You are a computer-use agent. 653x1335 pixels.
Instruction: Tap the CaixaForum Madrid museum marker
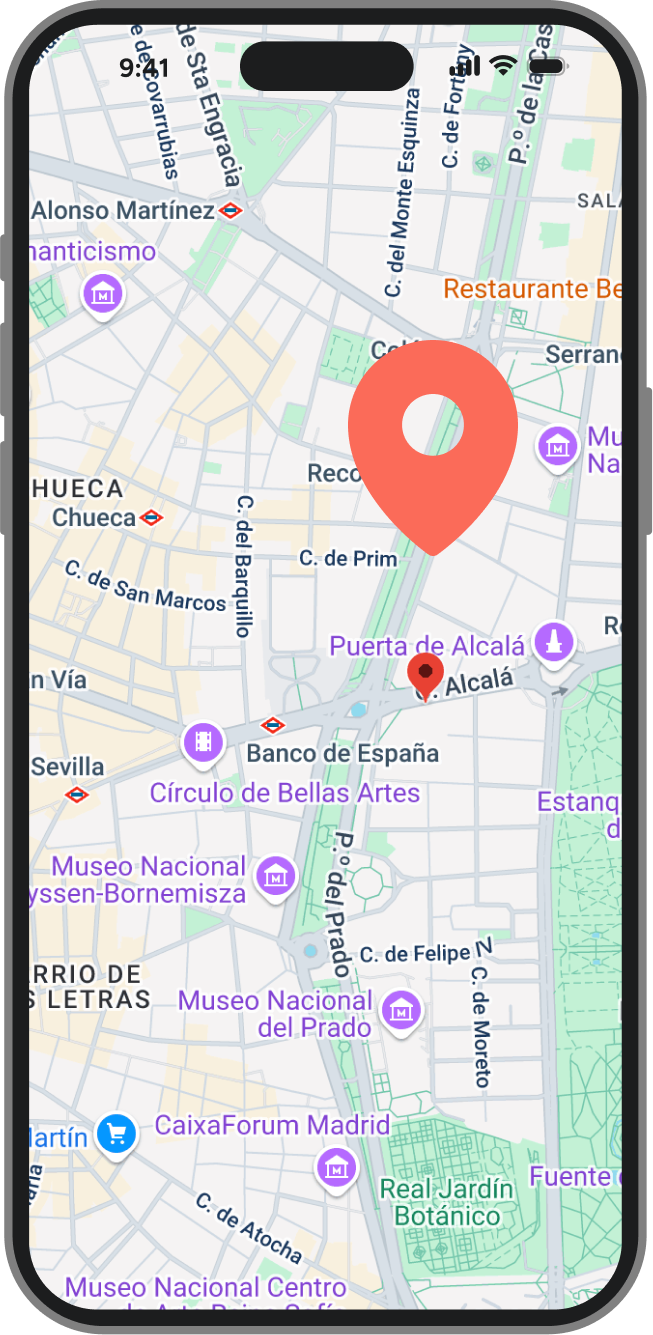336,1167
